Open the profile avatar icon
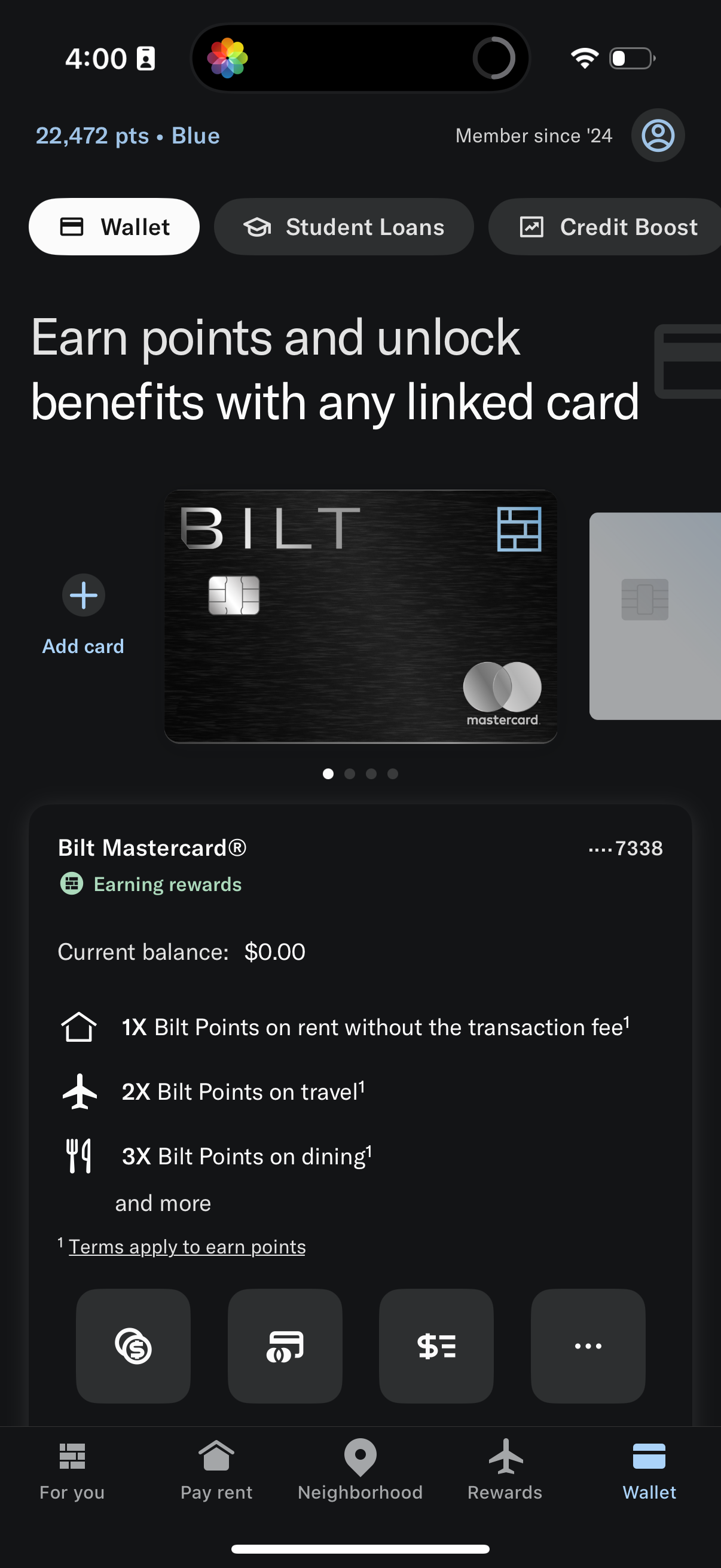The width and height of the screenshot is (721, 1568). (658, 136)
